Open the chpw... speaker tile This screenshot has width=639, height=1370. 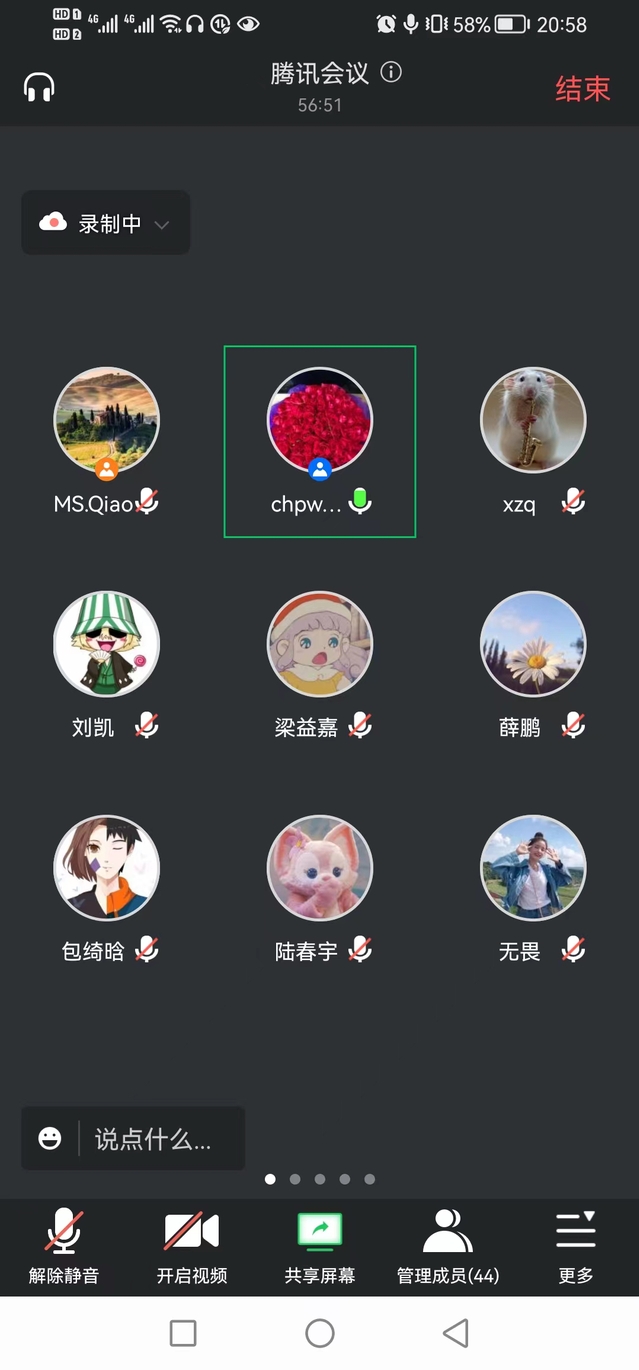(x=320, y=420)
